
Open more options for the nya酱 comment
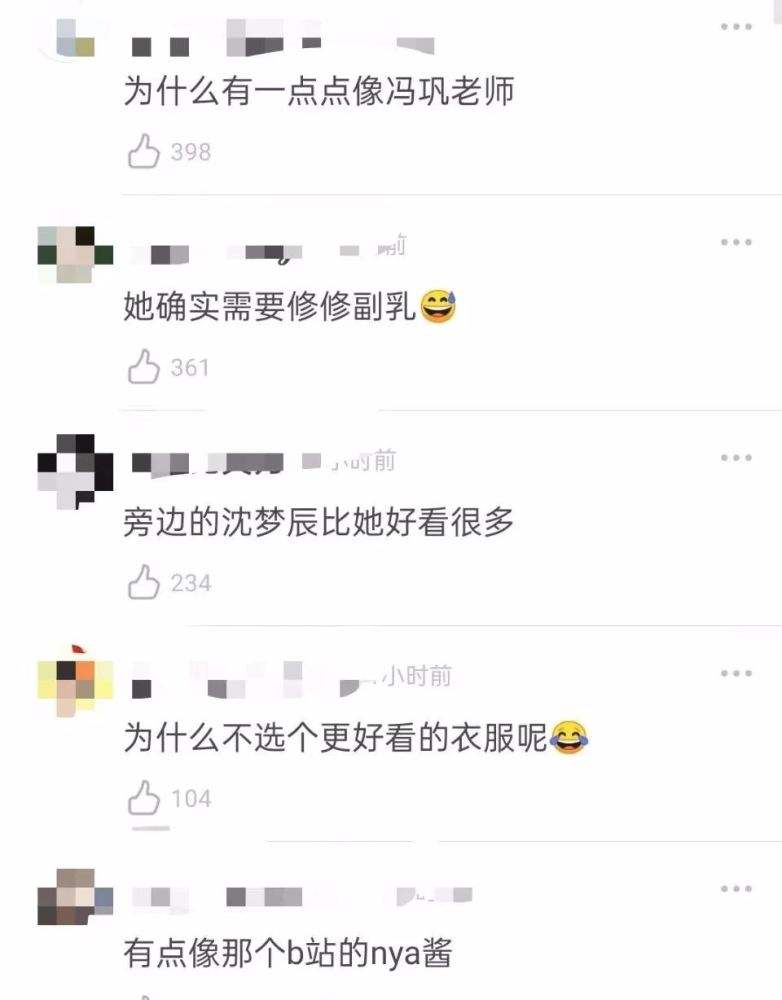(x=736, y=889)
